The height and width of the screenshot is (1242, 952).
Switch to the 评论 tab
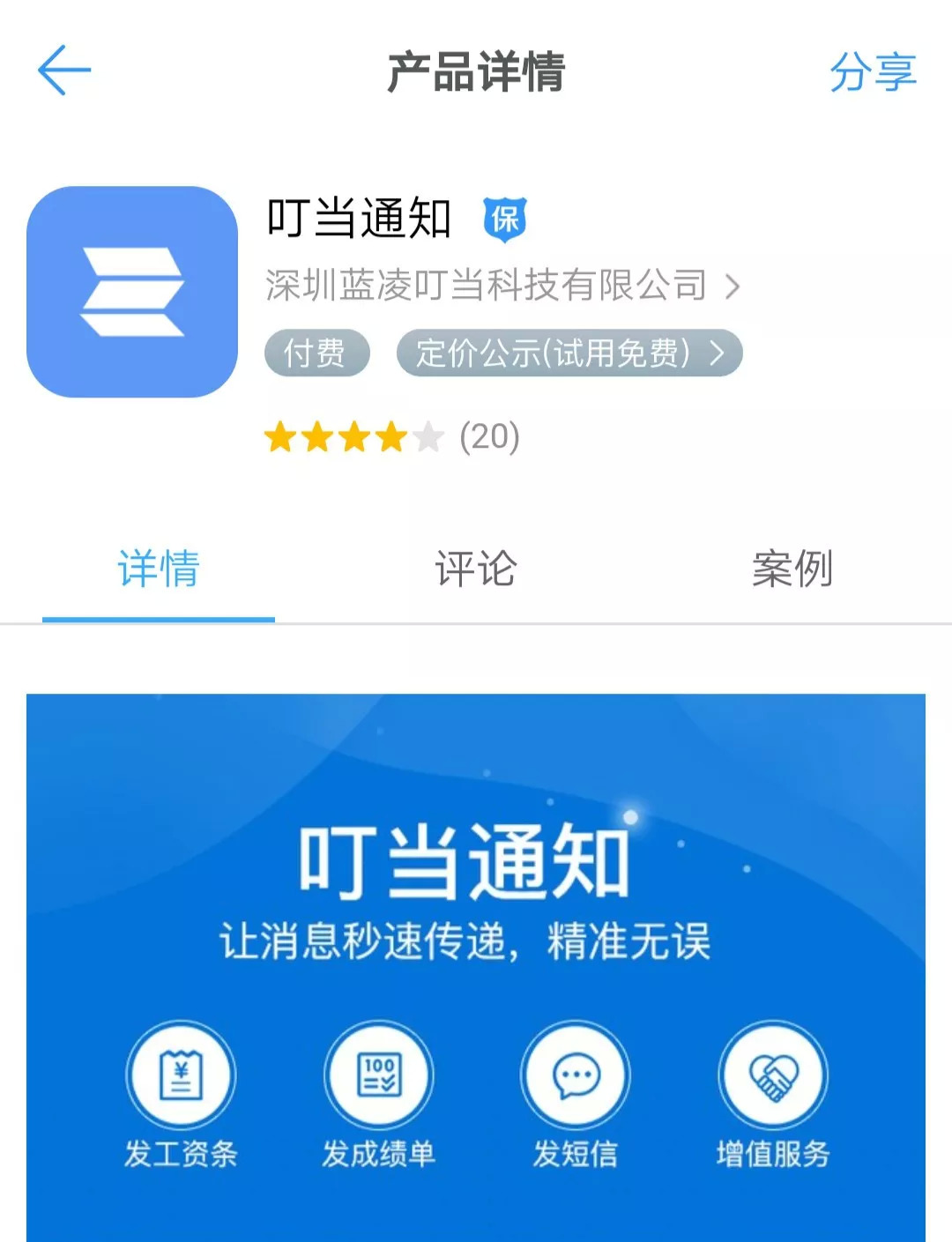pyautogui.click(x=475, y=569)
